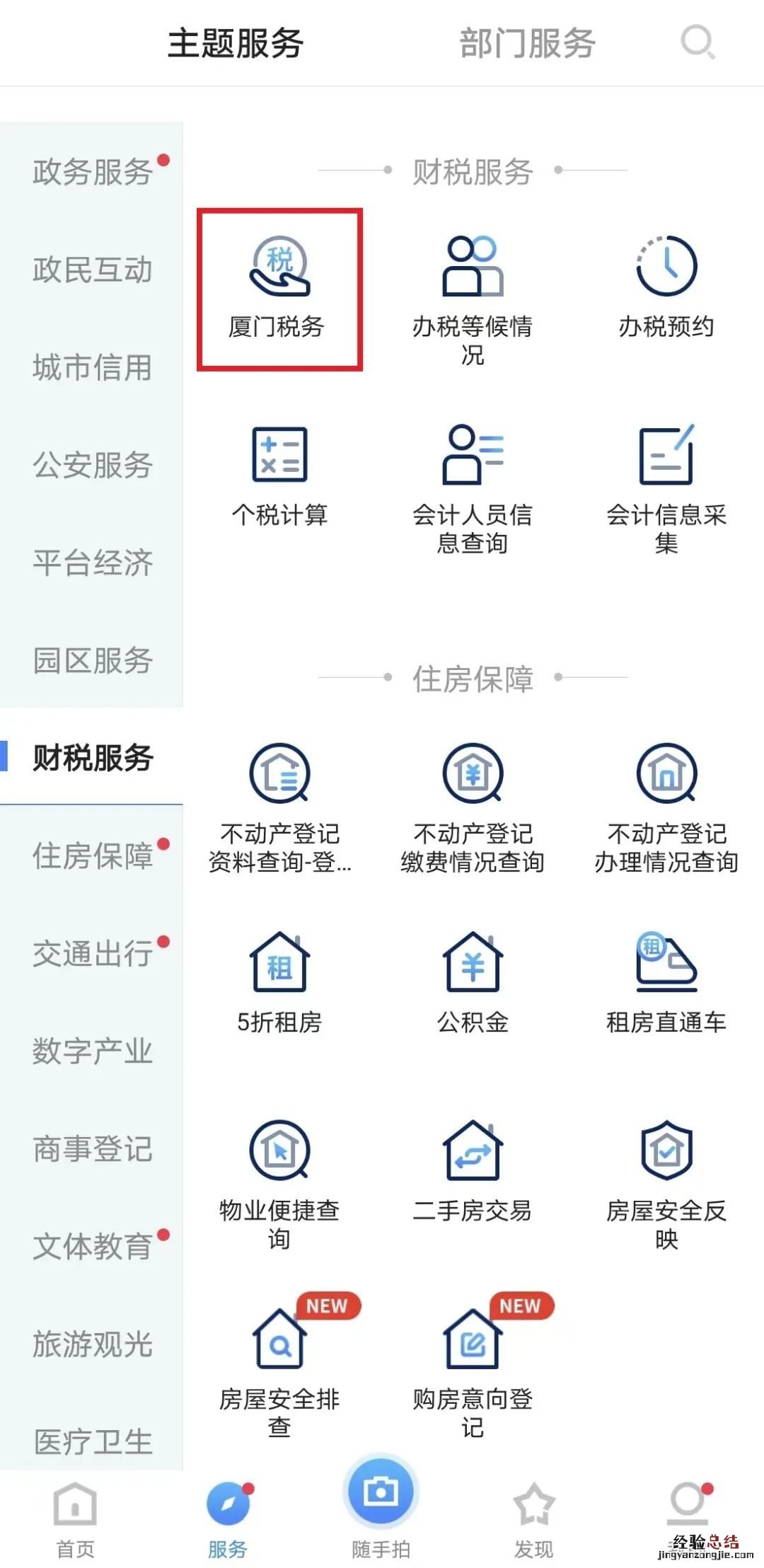Open 5折租房 service
The image size is (764, 1568).
[x=279, y=982]
